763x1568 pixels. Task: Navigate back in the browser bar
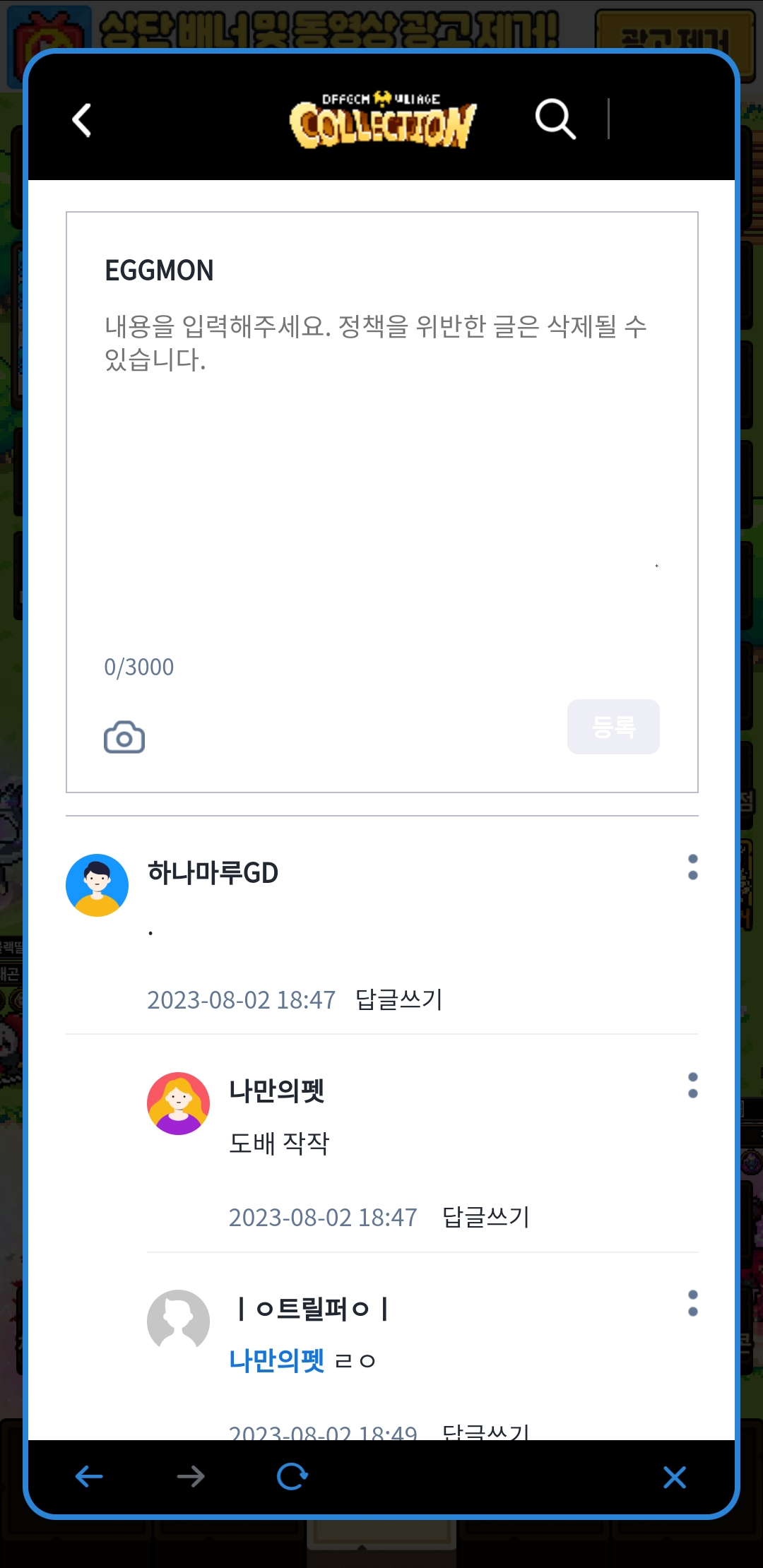(x=89, y=1476)
